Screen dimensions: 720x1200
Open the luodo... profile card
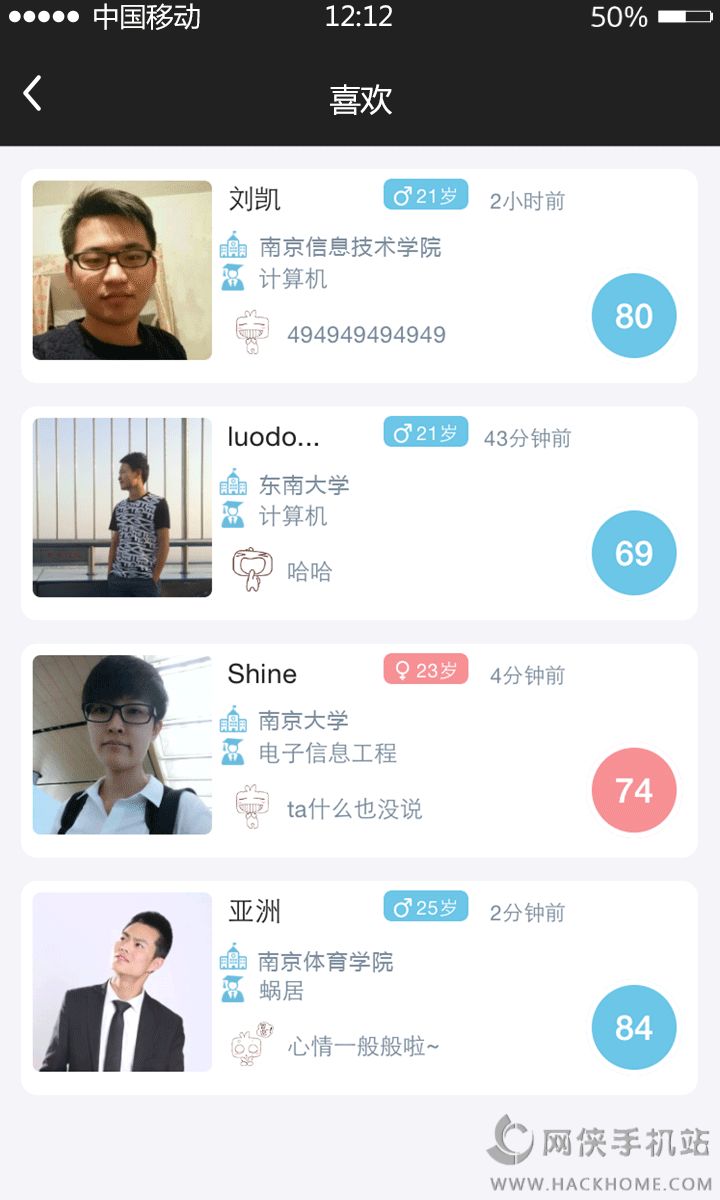359,512
